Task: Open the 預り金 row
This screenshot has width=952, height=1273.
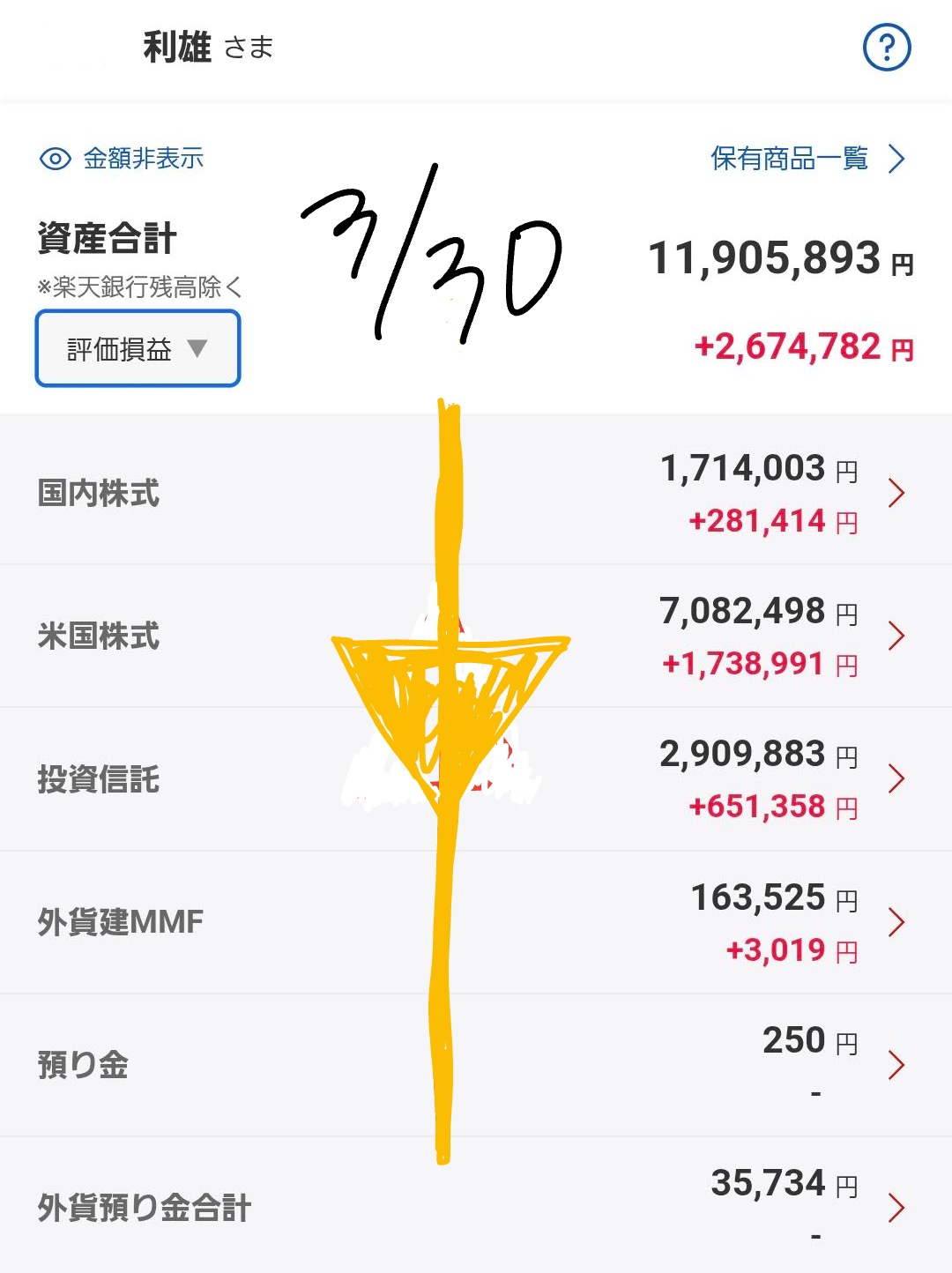Action: click(476, 1065)
